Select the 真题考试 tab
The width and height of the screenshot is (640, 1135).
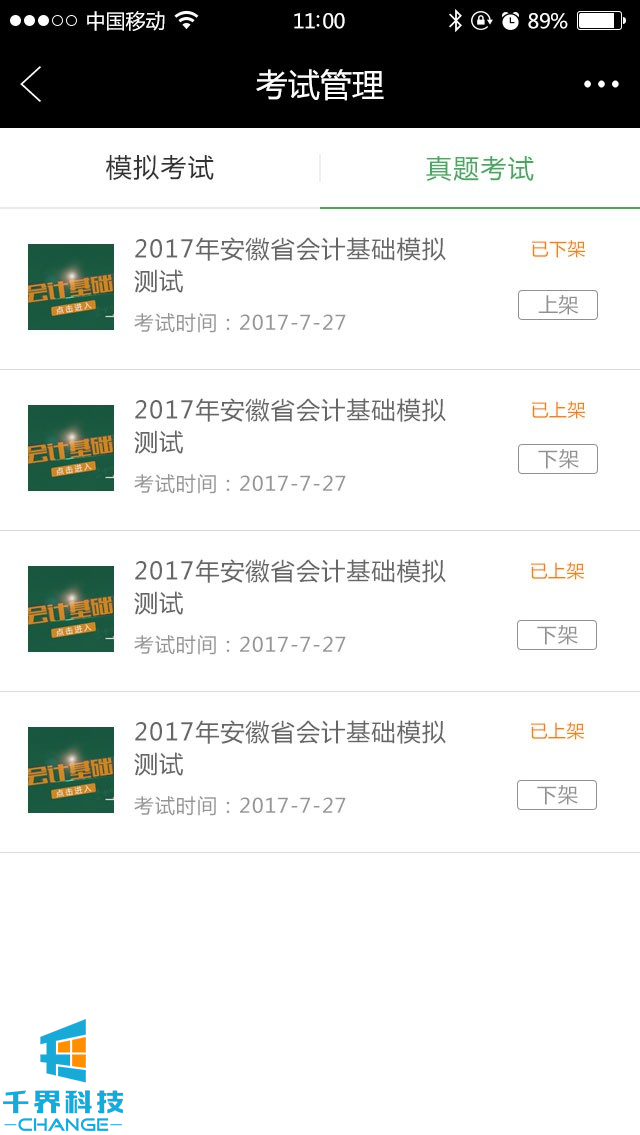click(x=480, y=168)
